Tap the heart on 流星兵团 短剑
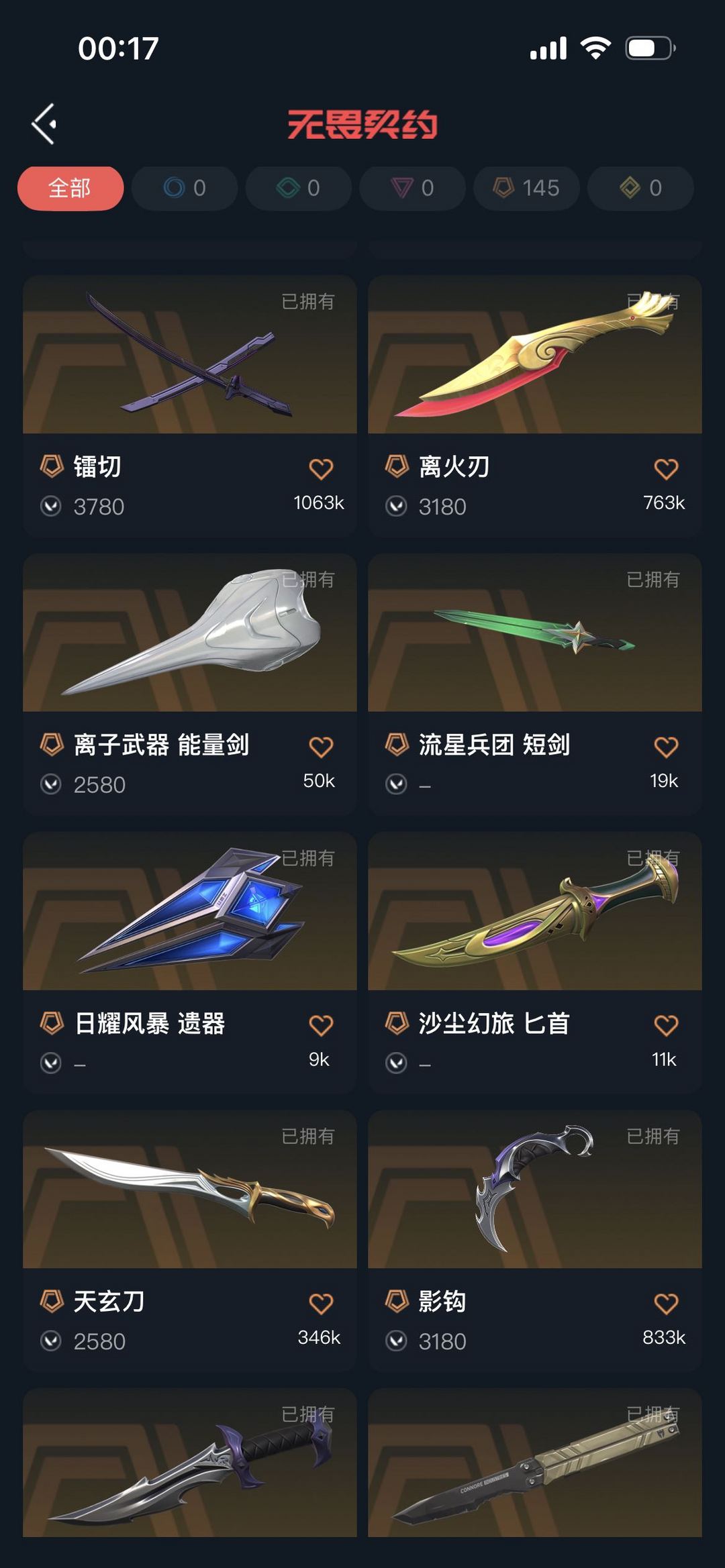The width and height of the screenshot is (725, 1568). pyautogui.click(x=666, y=747)
